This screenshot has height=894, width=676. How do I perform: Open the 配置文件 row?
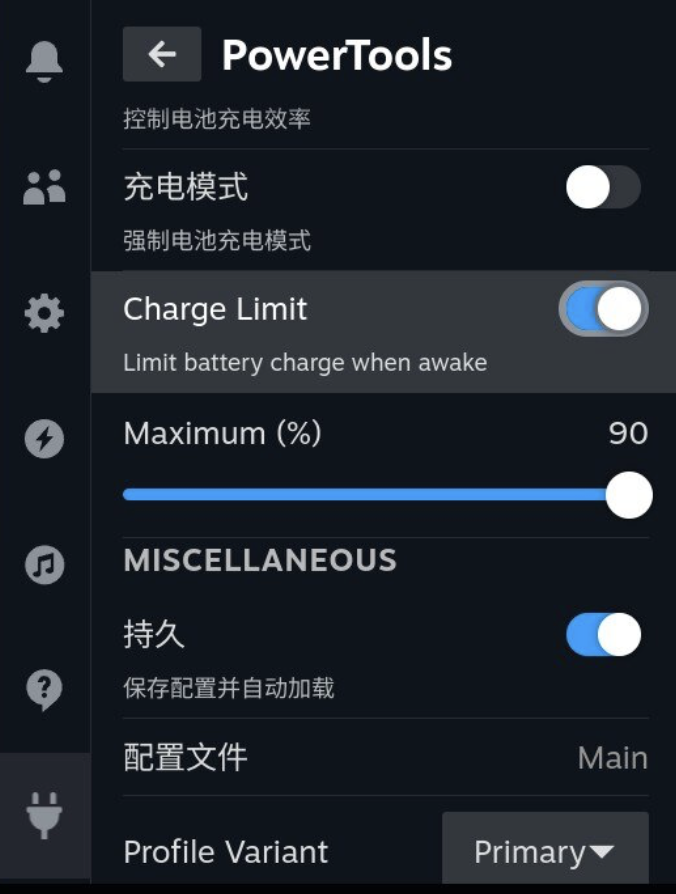coord(385,757)
